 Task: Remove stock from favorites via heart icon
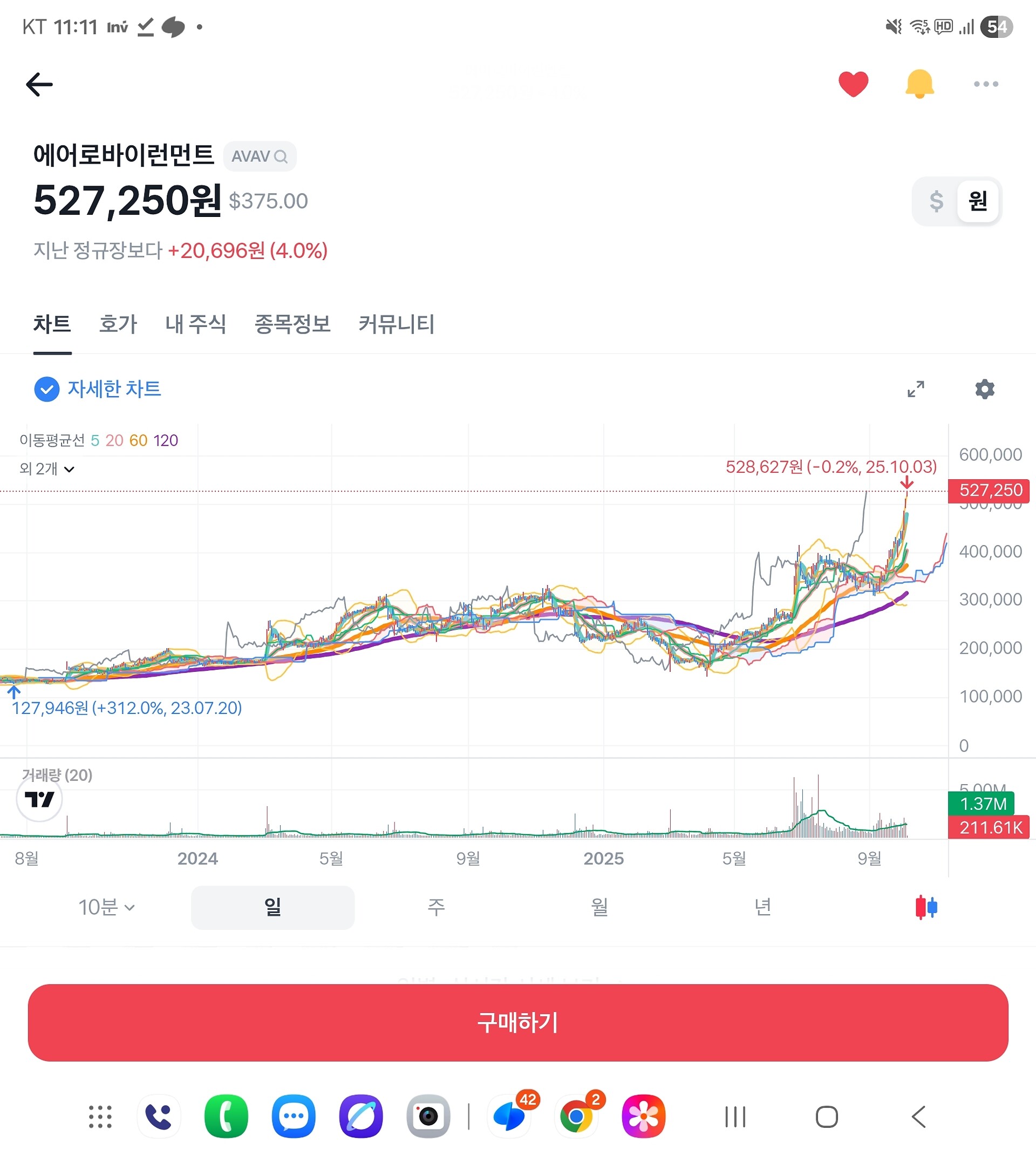click(853, 84)
